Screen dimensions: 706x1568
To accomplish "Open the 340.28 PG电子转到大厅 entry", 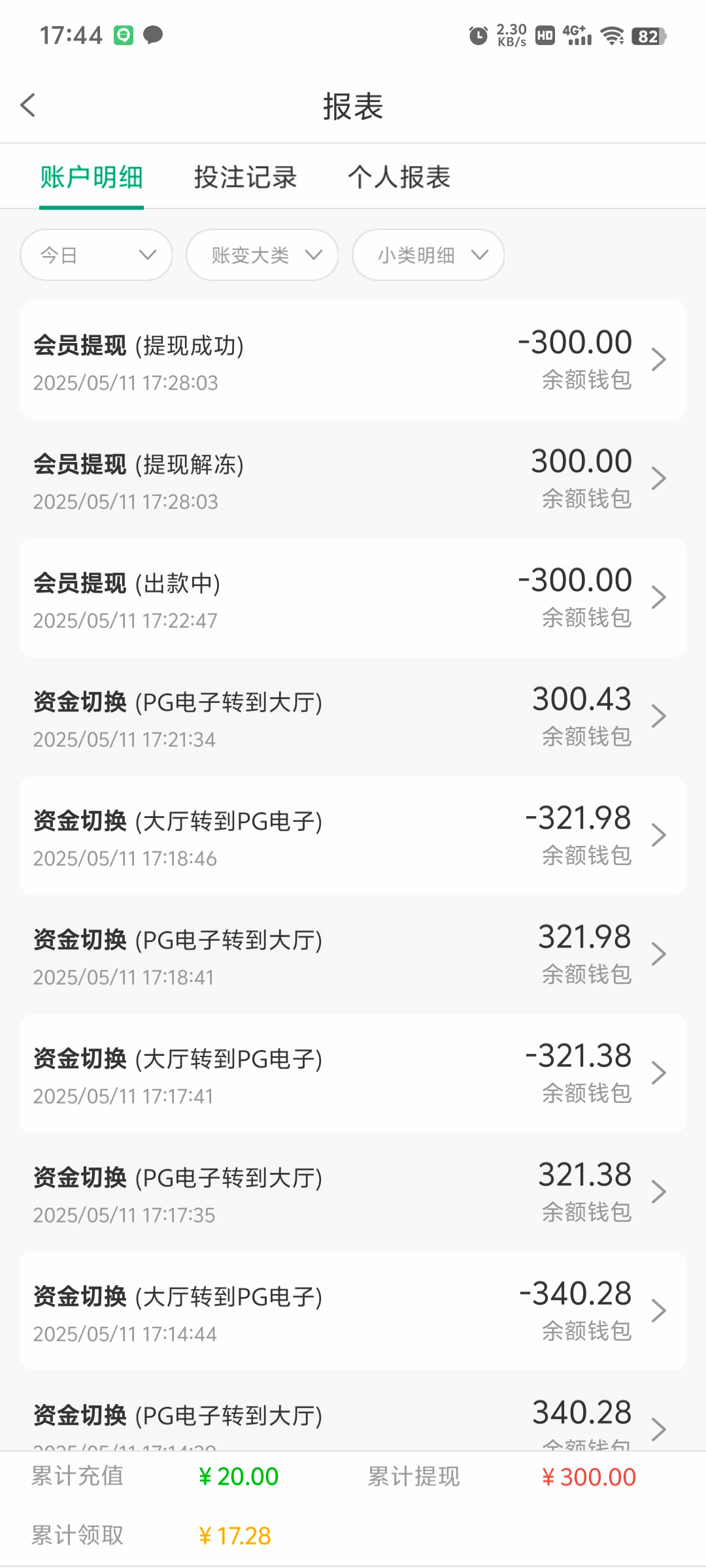I will pos(353,1418).
